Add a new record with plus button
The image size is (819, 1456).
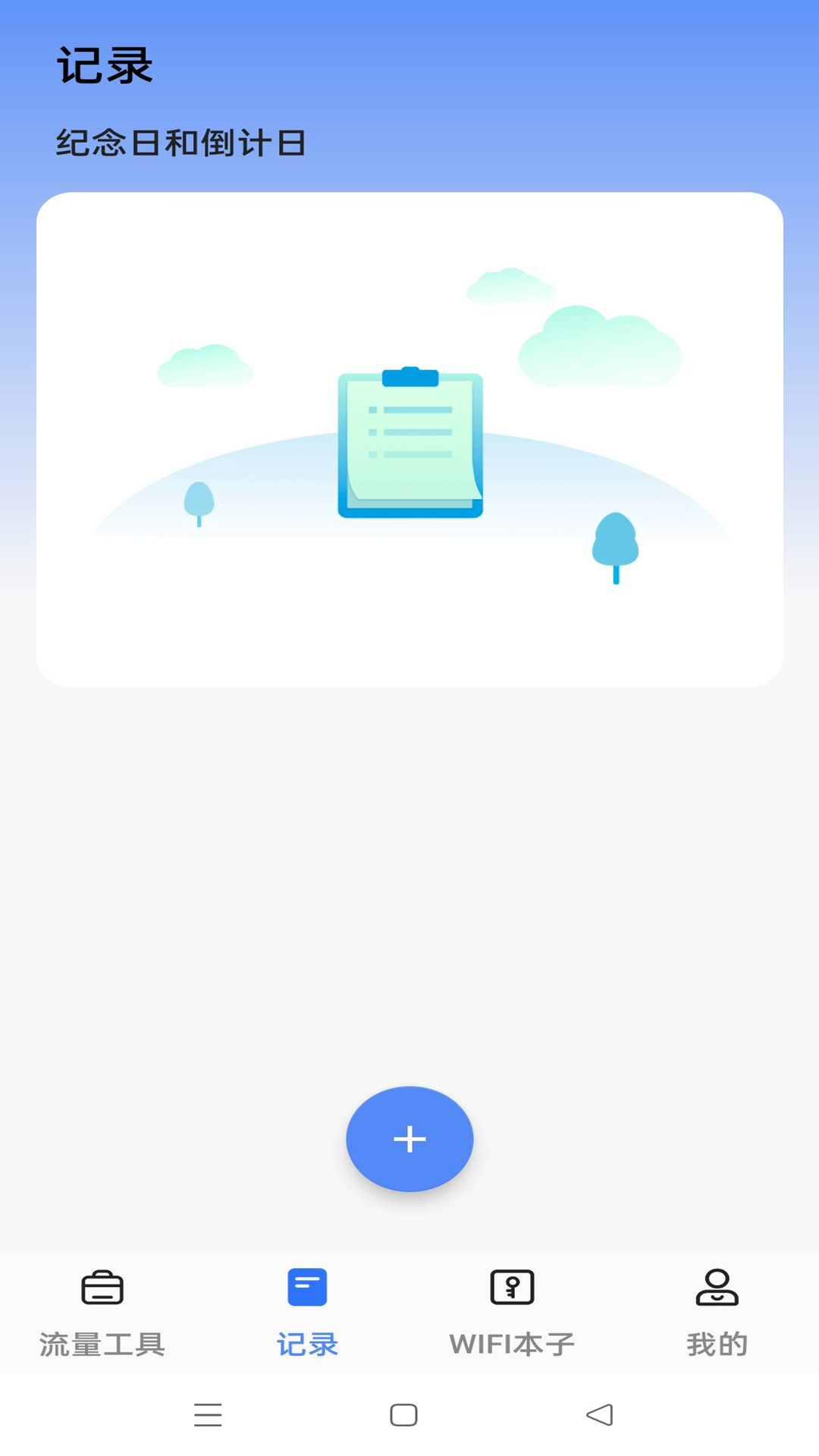tap(409, 1138)
